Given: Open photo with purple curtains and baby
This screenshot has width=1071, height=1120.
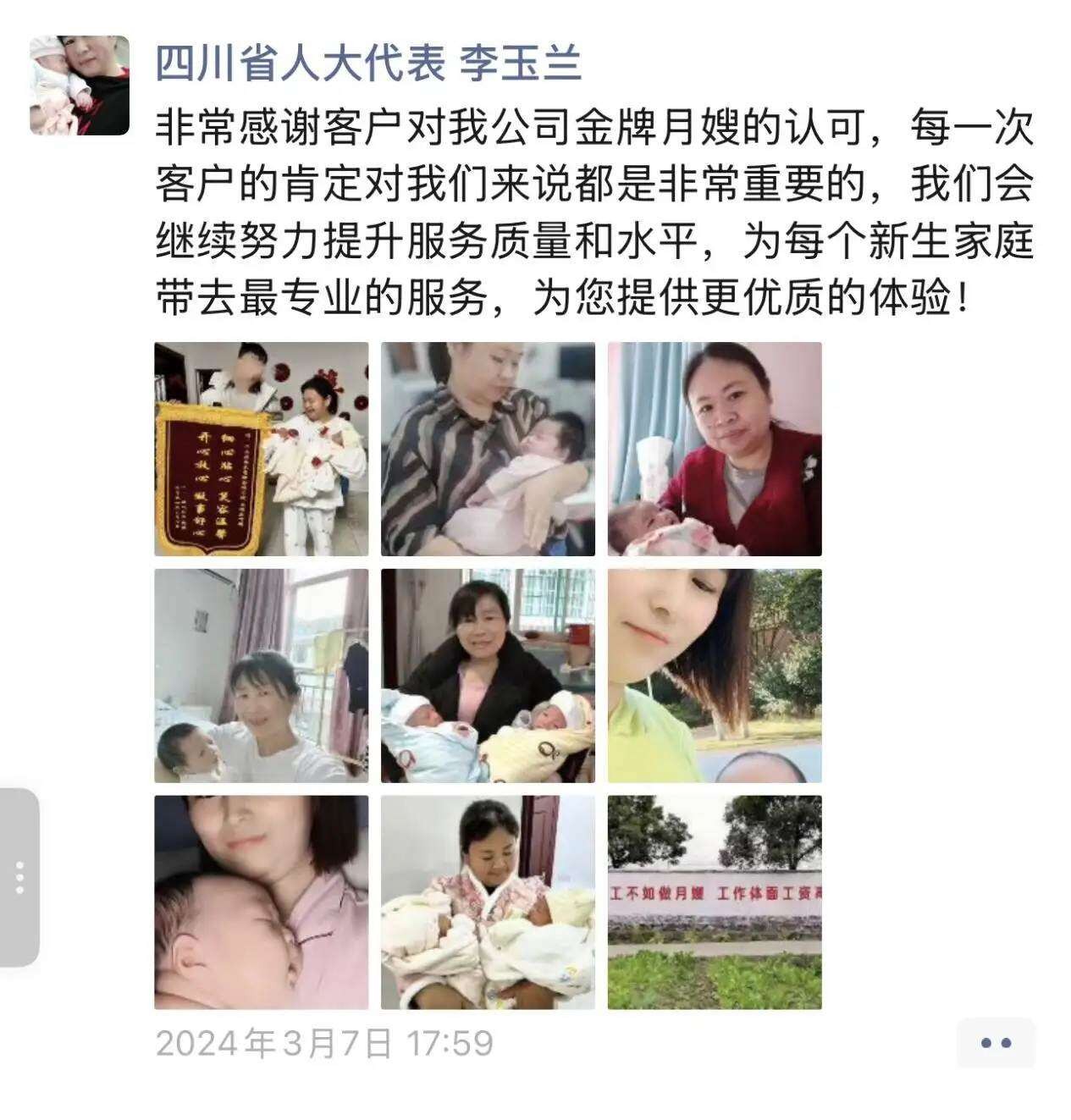Looking at the screenshot, I should pyautogui.click(x=261, y=676).
